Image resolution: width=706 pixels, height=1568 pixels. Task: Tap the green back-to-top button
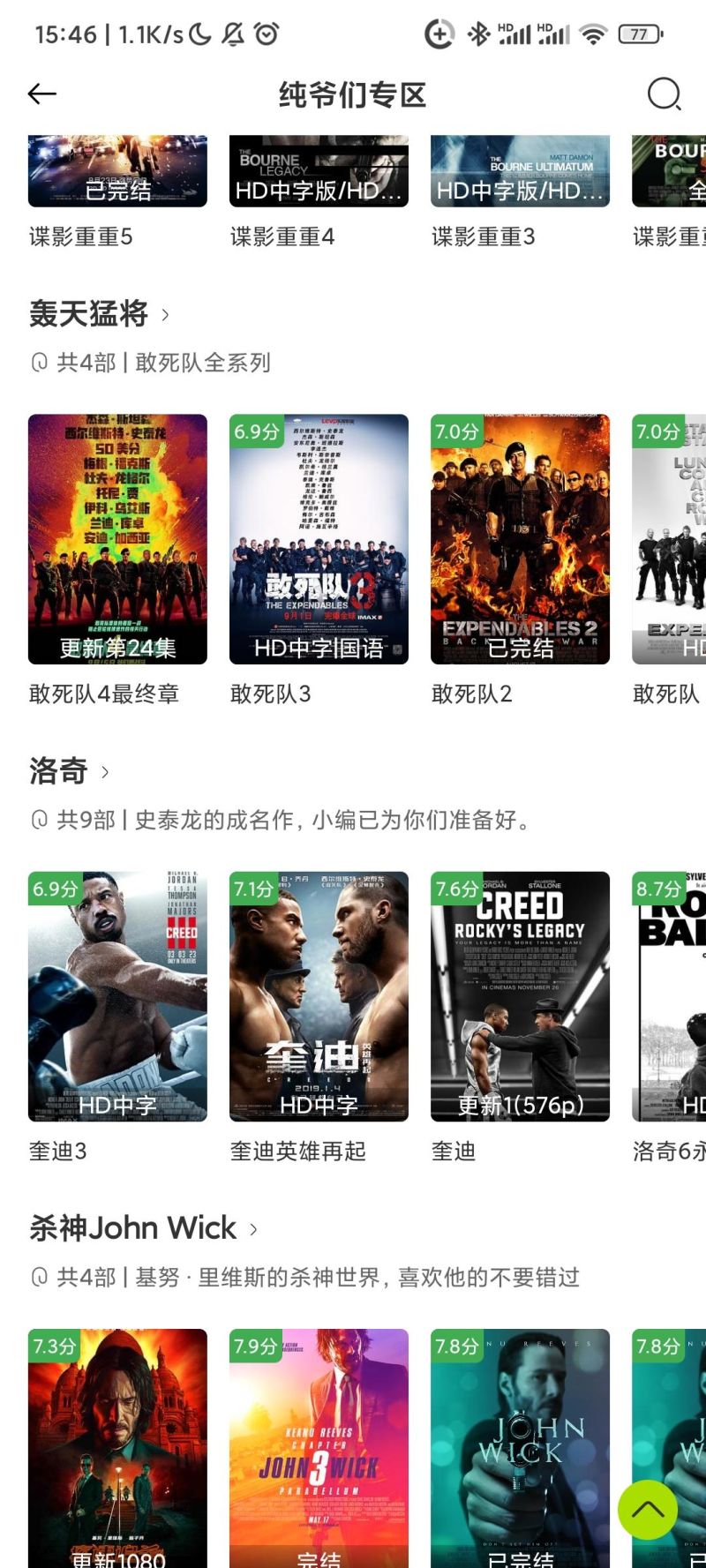648,1510
